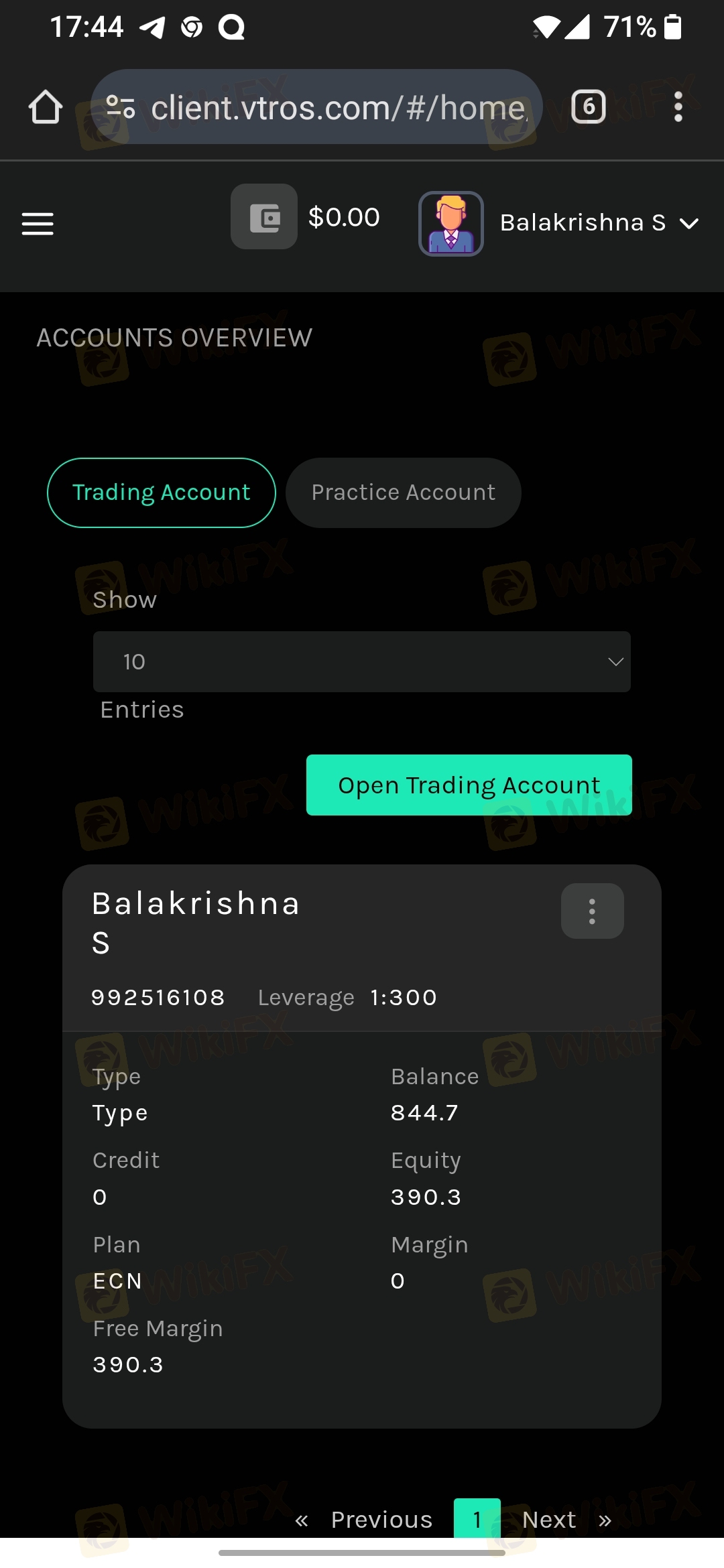
Task: Switch to the Practice Account tab
Action: coord(404,493)
